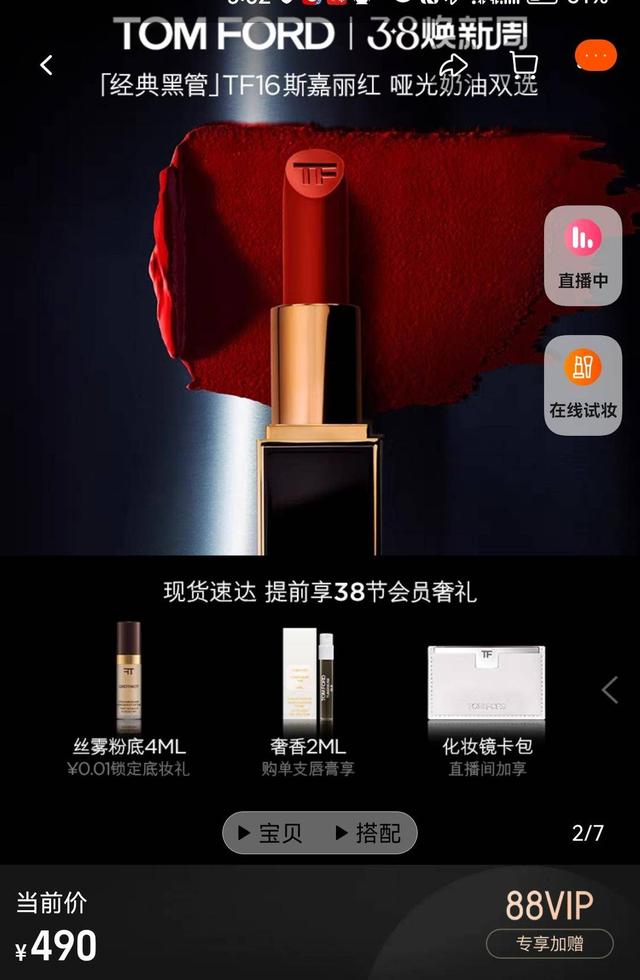
Task: Open the shopping cart
Action: pos(524,65)
